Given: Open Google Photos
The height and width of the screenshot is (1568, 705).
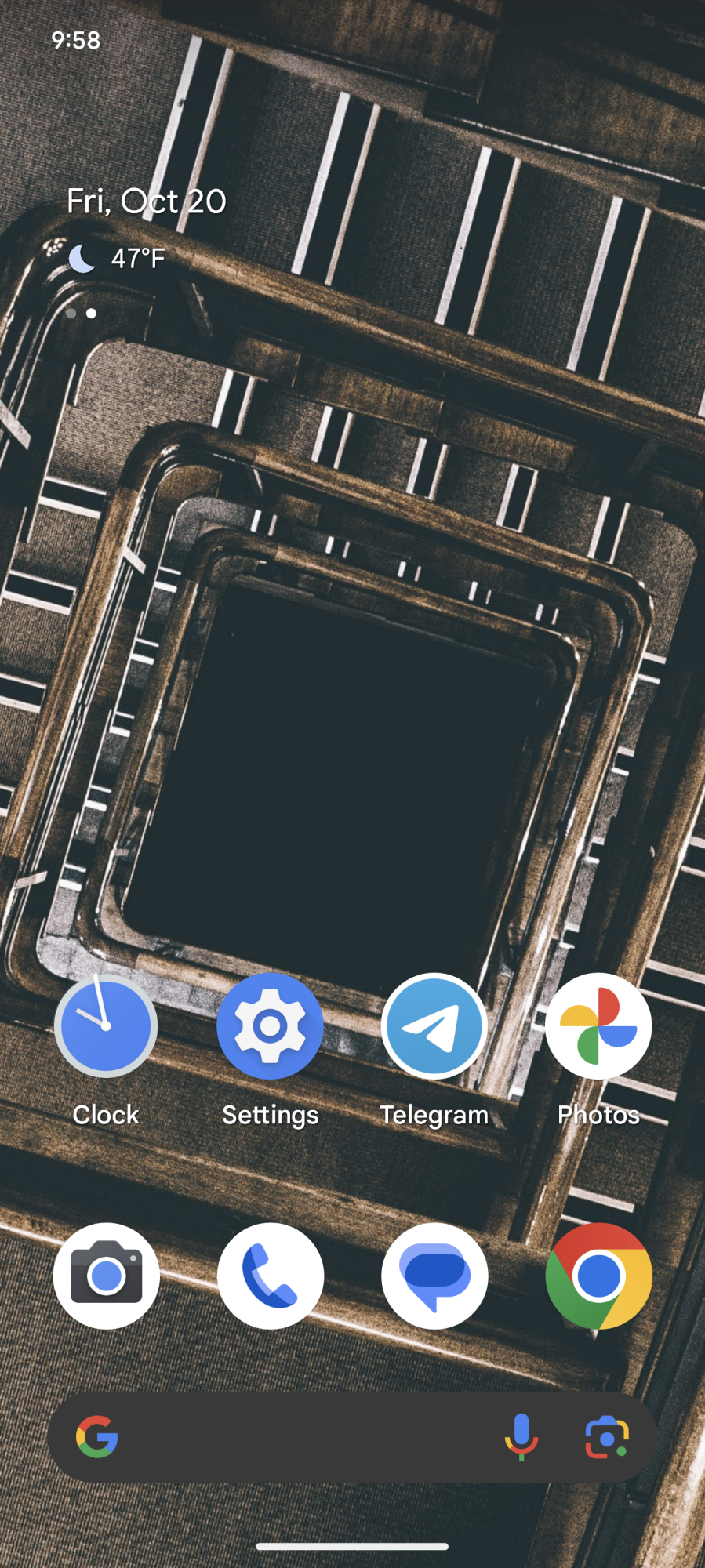Looking at the screenshot, I should tap(598, 1026).
